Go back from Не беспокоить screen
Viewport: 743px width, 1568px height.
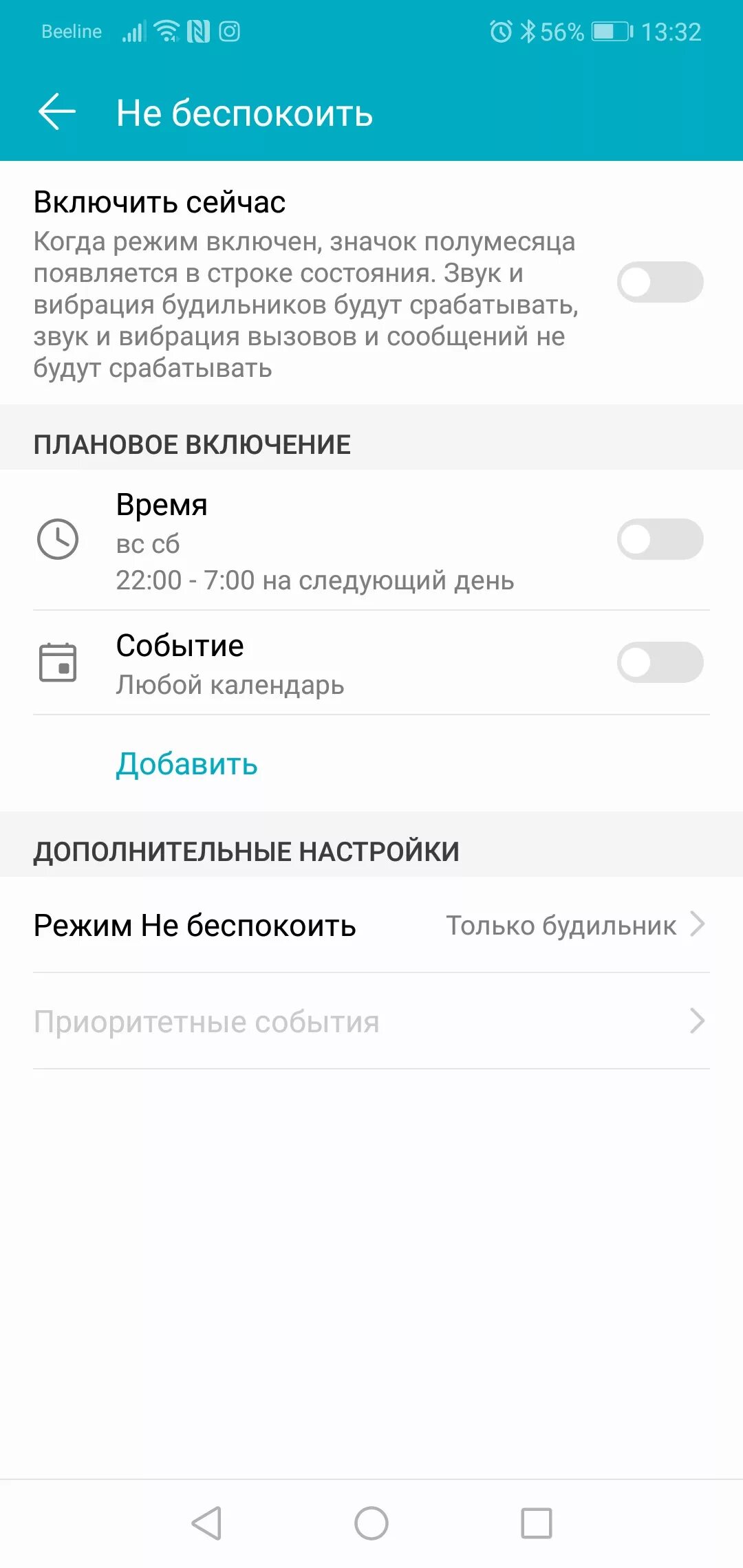tap(57, 112)
